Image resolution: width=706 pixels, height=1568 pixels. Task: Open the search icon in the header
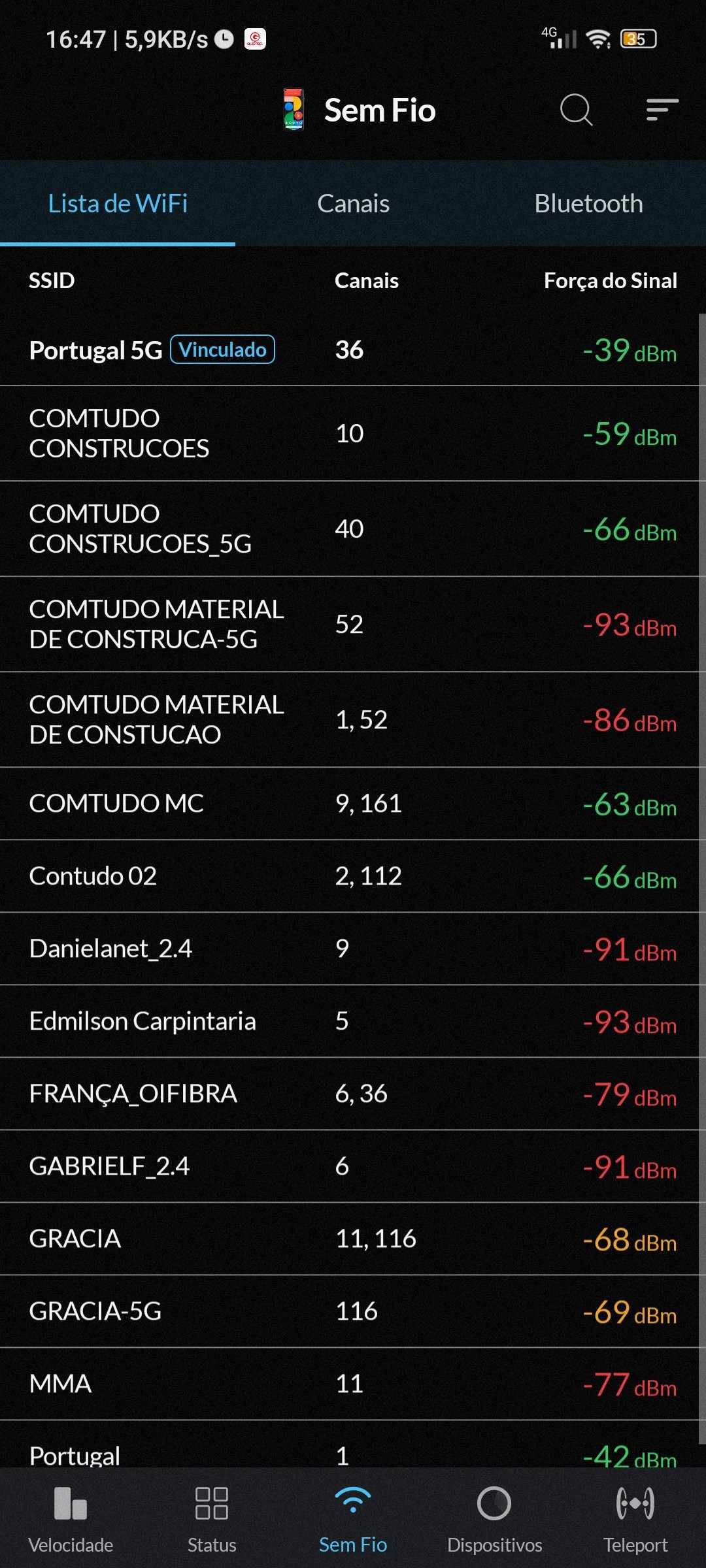point(576,110)
